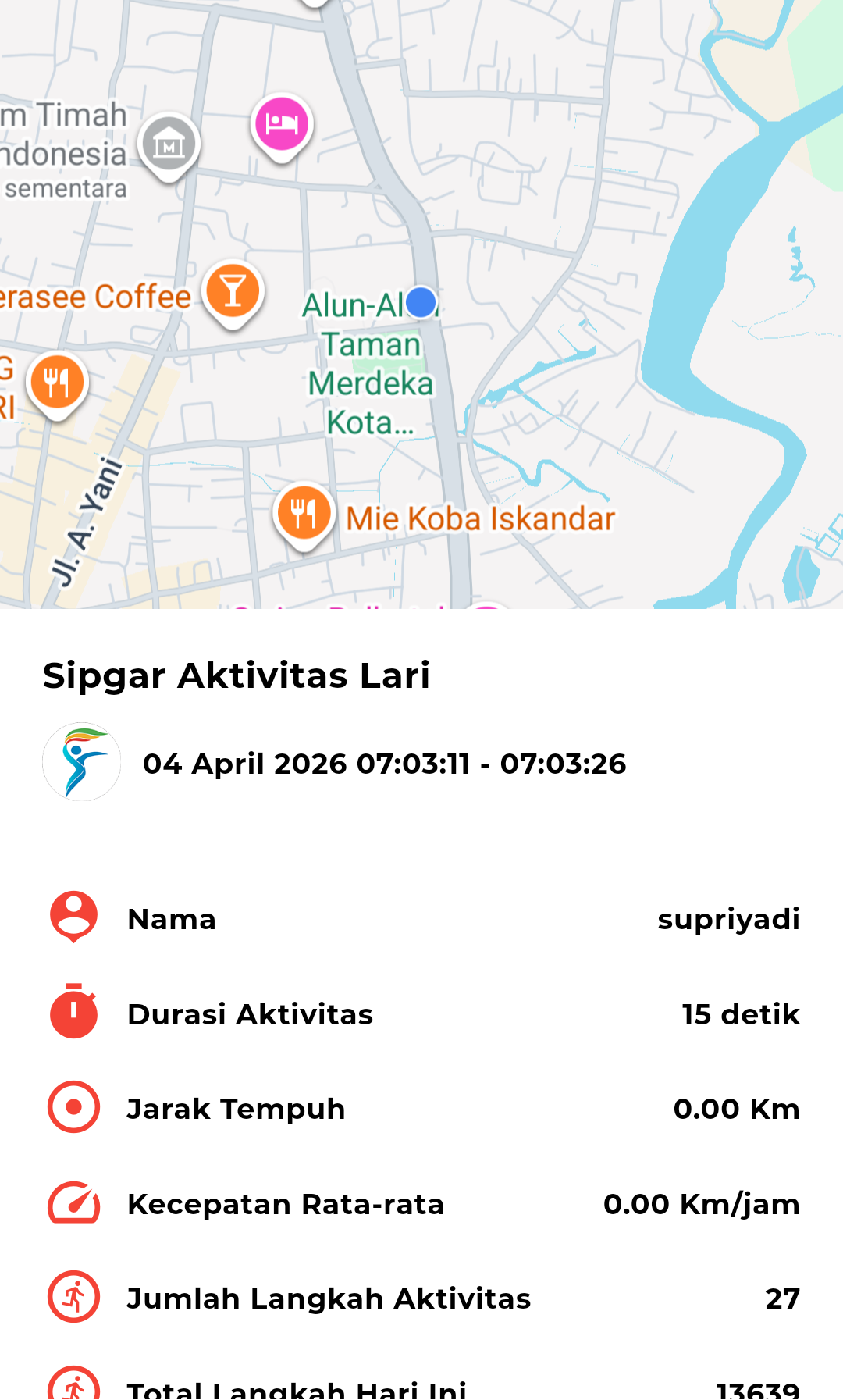Tap the Alun-Alun Taman Merdeka park label
Viewport: 843px width, 1400px height.
[x=370, y=365]
